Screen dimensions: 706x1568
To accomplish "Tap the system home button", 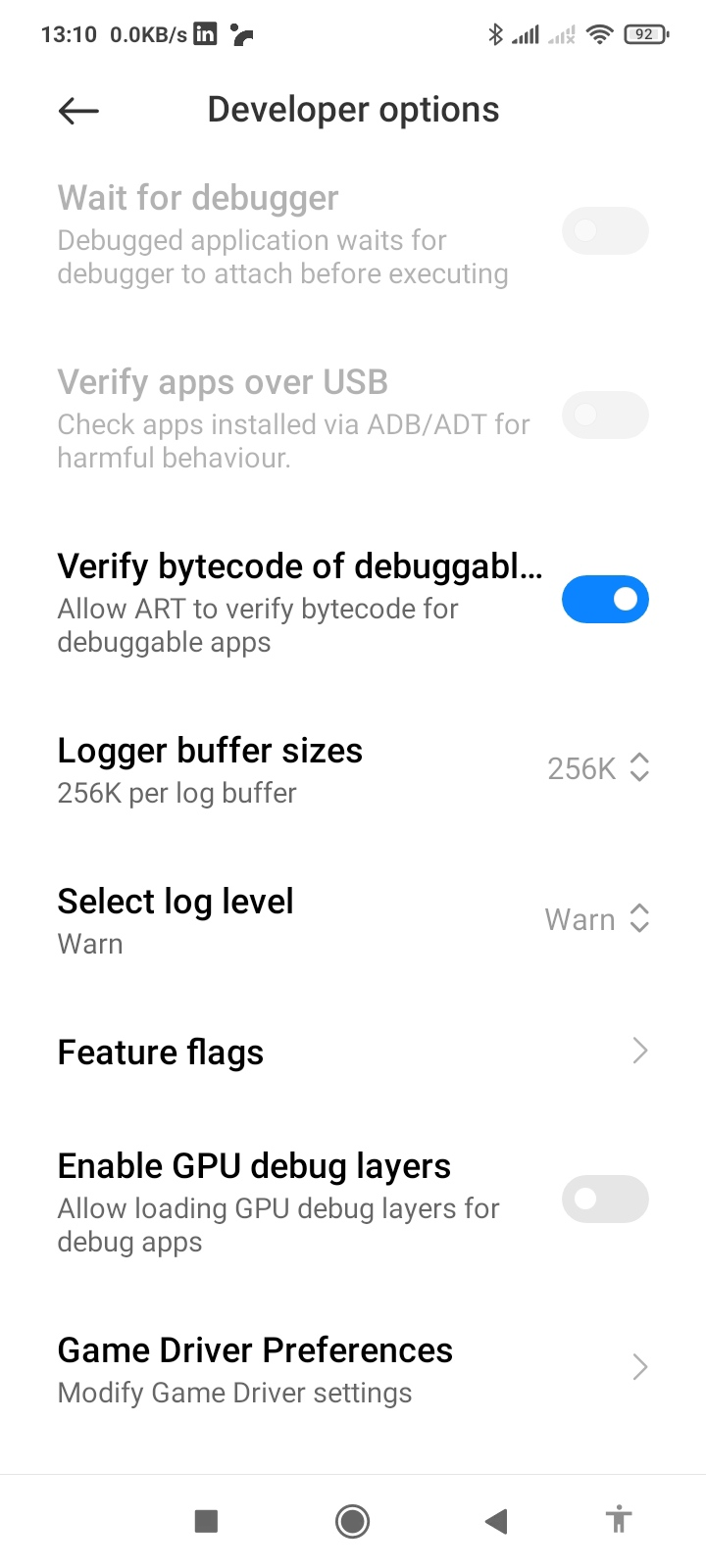I will point(352,1521).
